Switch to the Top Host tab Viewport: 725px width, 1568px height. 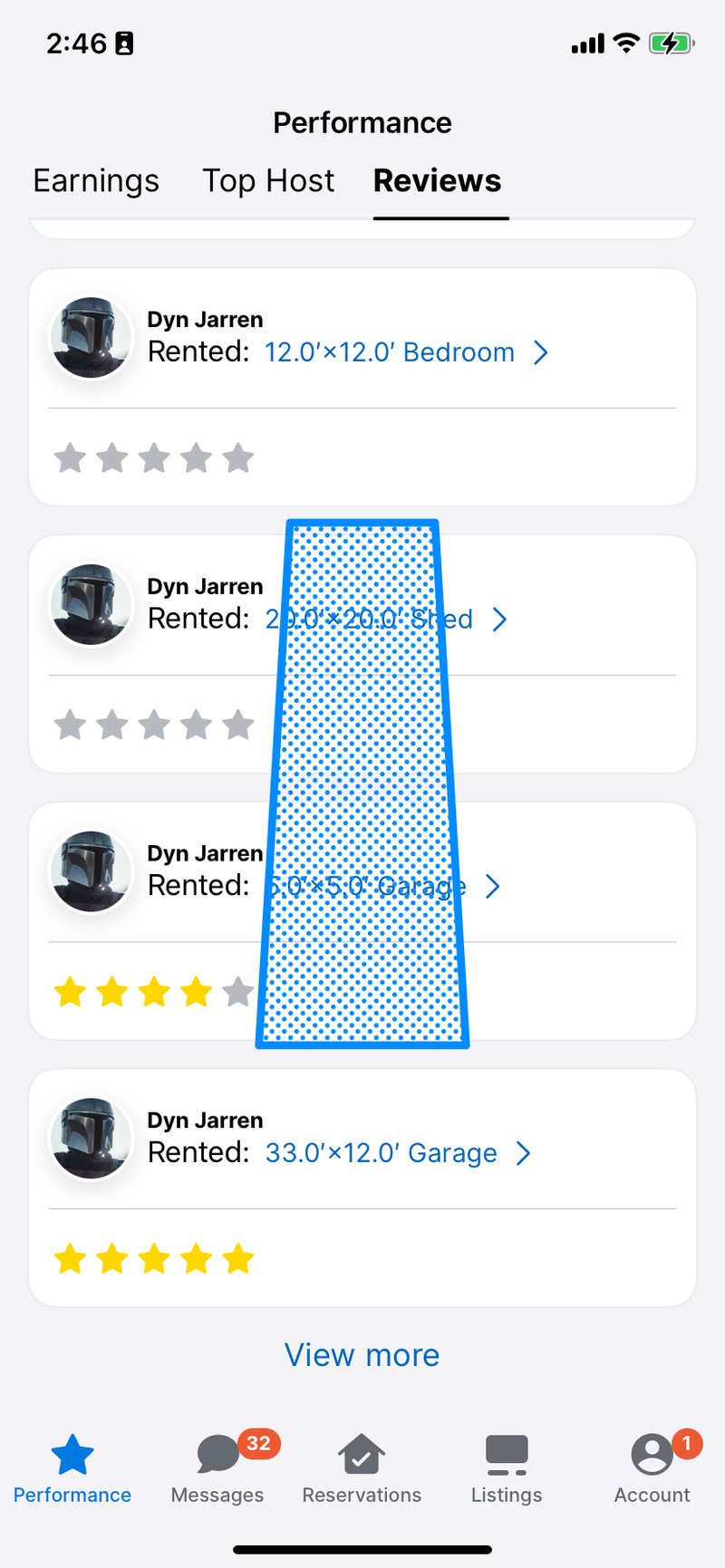tap(268, 181)
